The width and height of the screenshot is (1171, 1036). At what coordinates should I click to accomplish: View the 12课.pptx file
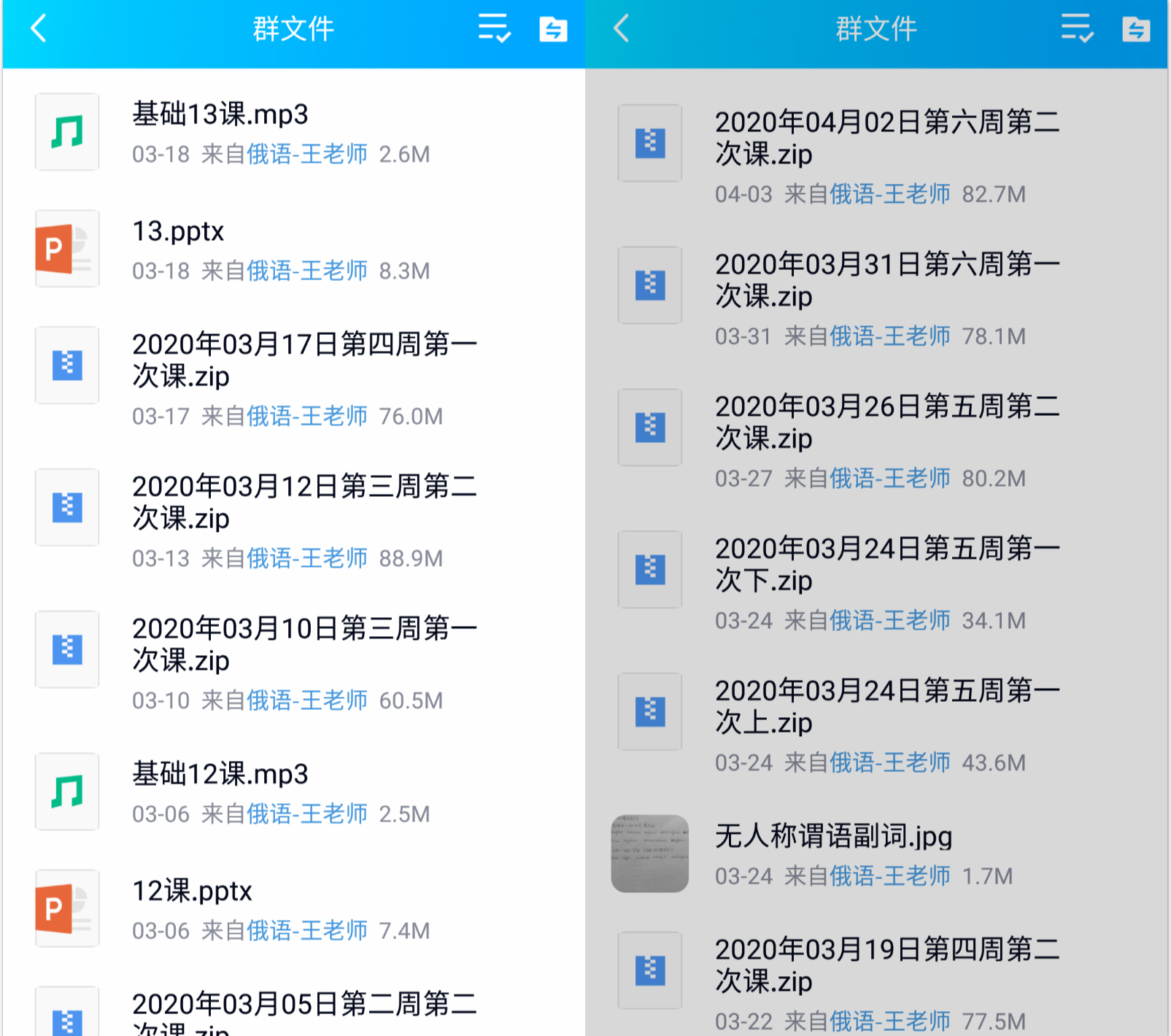pyautogui.click(x=192, y=892)
